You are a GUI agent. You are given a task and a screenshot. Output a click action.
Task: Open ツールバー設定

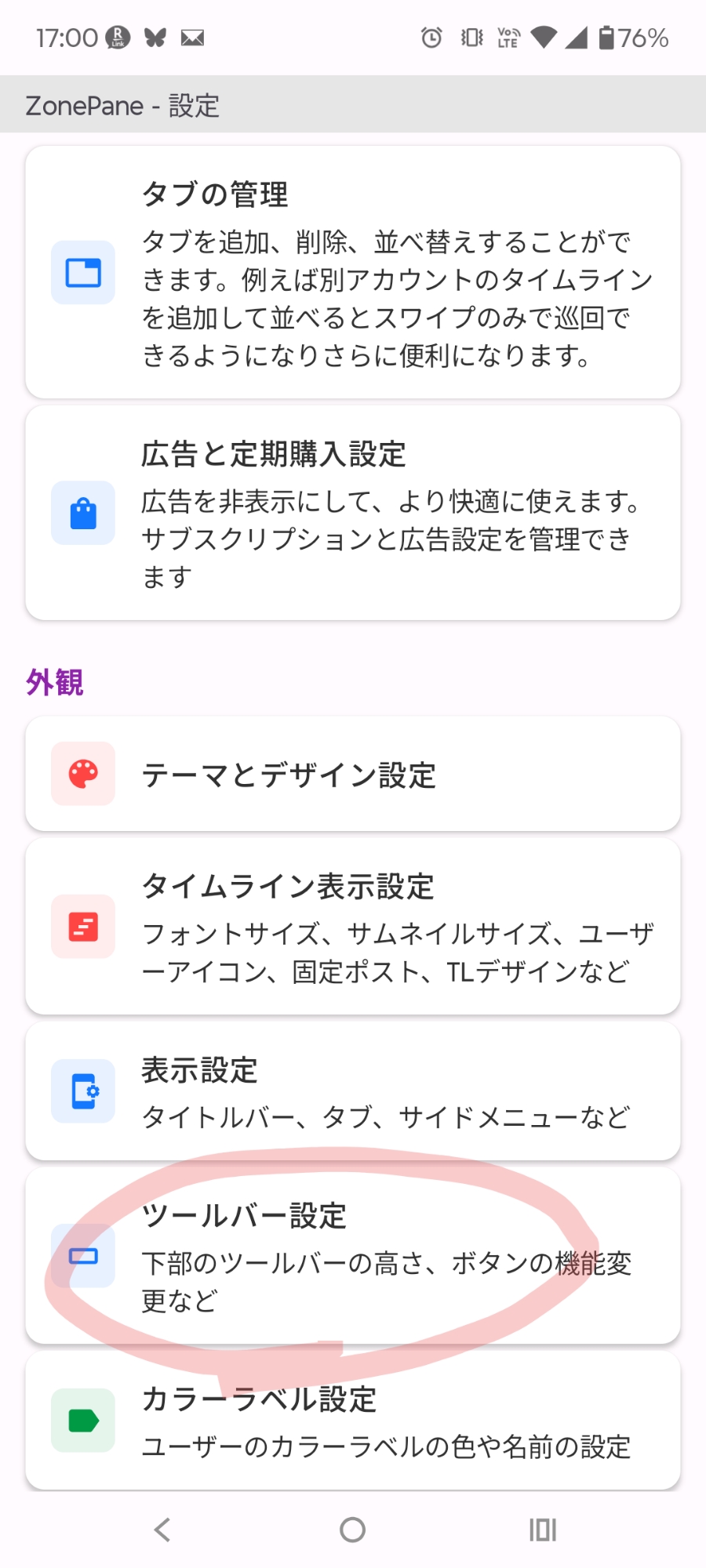click(353, 1256)
